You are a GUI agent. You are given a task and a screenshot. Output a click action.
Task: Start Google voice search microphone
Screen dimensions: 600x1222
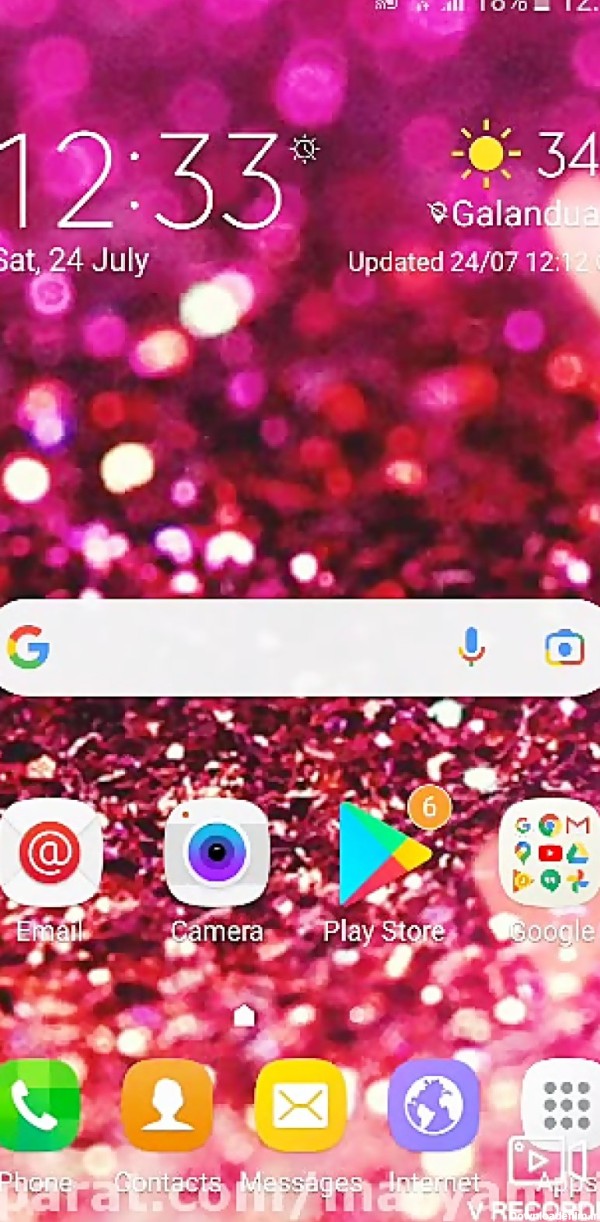coord(471,648)
